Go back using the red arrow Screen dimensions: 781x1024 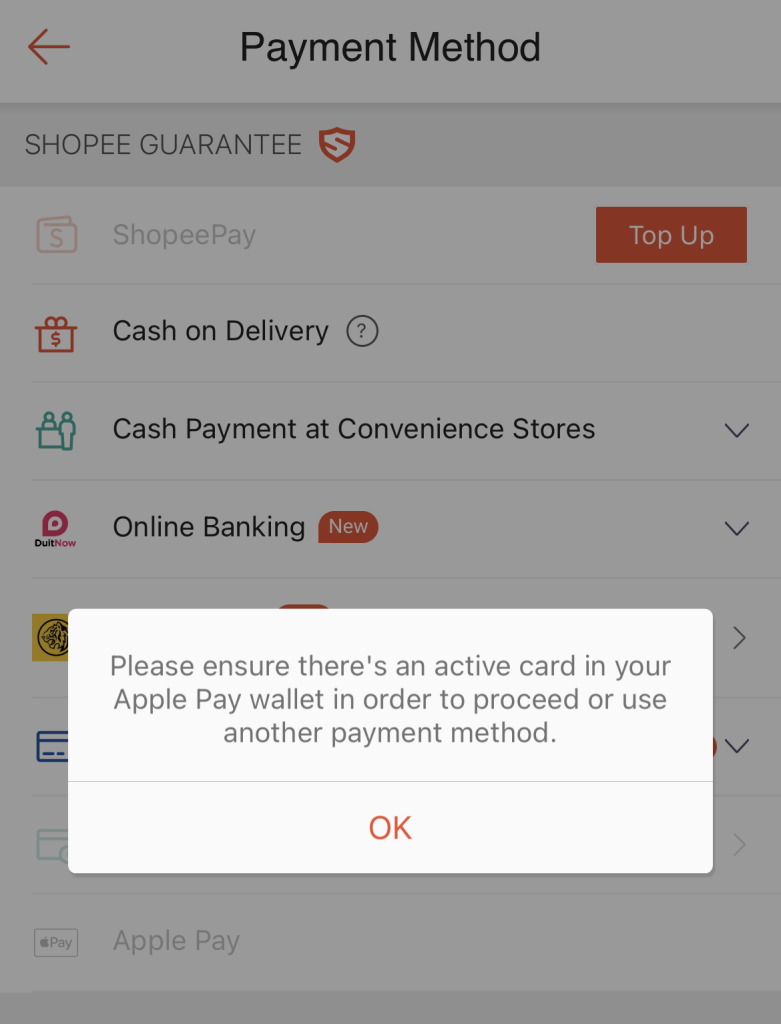click(x=49, y=47)
